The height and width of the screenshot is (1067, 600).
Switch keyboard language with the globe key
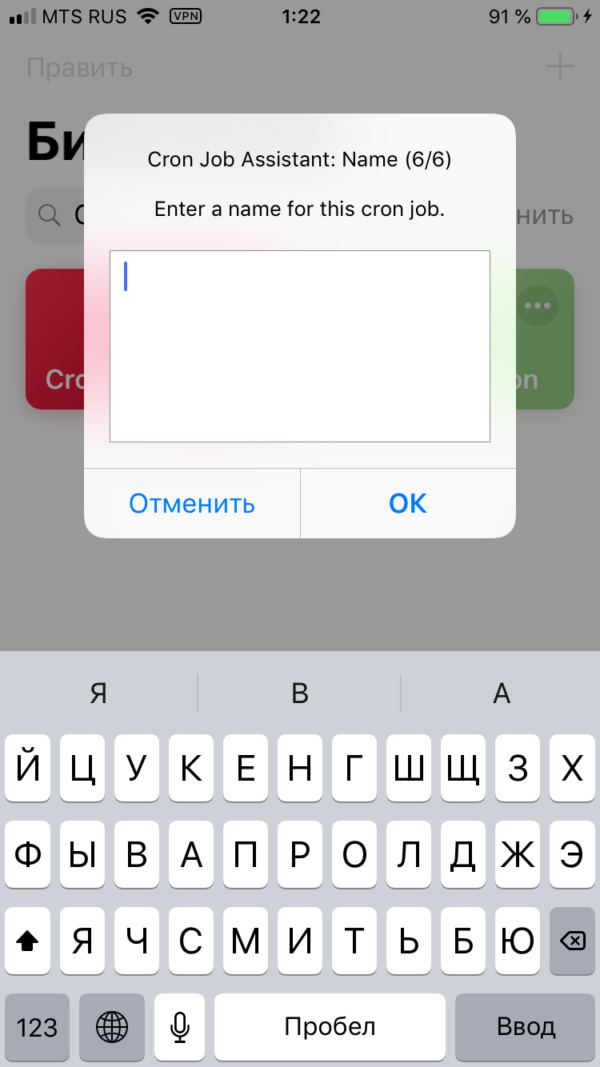(112, 1025)
